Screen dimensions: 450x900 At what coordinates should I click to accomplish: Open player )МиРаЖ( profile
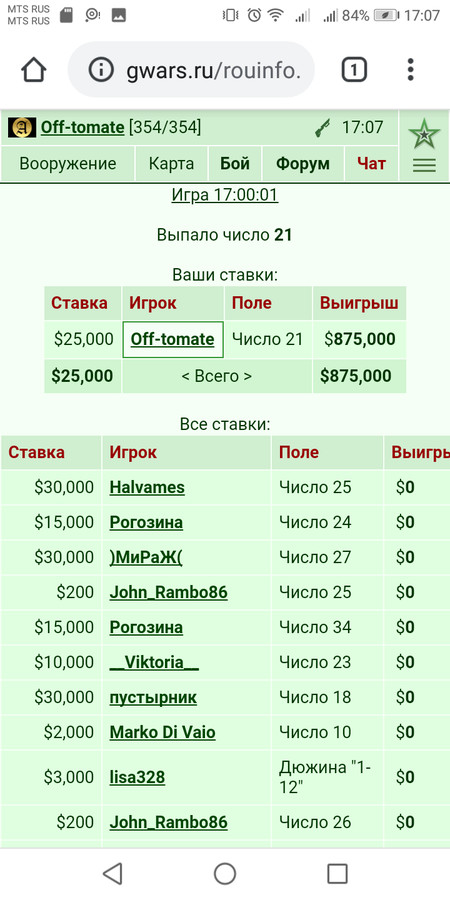146,557
